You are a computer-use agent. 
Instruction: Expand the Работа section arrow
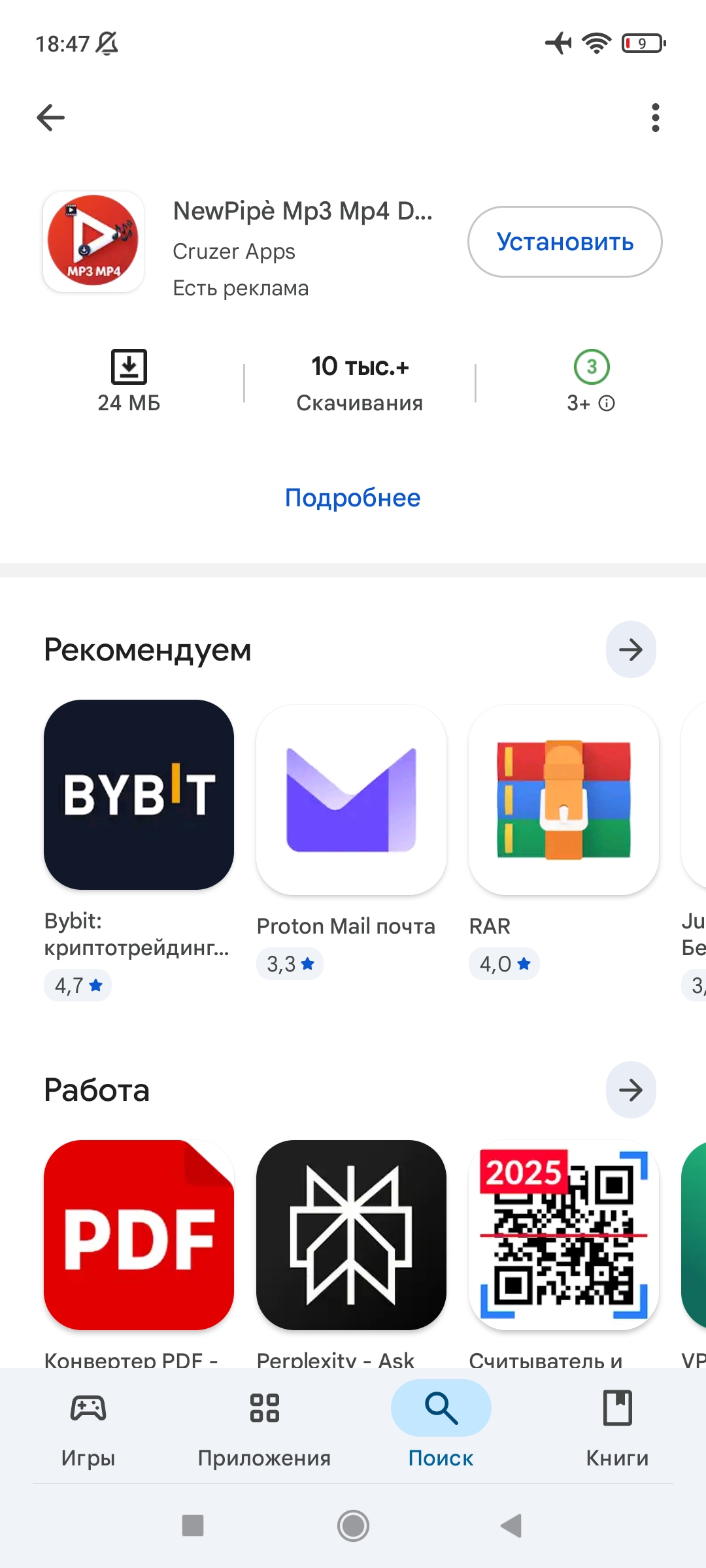click(630, 1090)
